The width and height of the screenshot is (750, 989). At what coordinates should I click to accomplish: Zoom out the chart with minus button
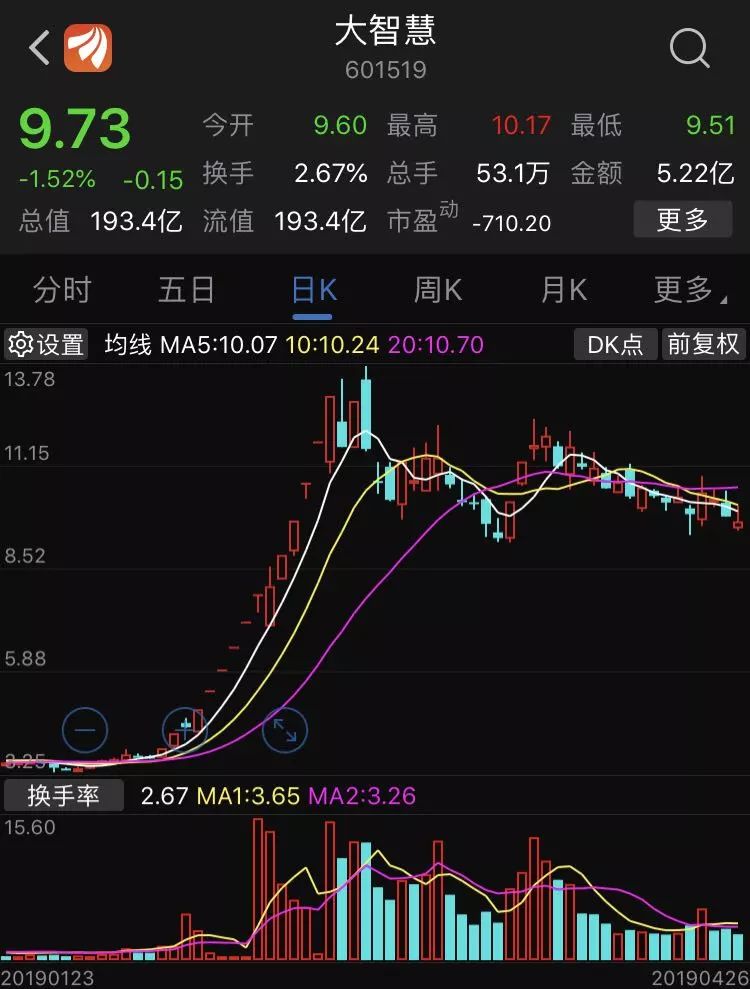(x=84, y=730)
